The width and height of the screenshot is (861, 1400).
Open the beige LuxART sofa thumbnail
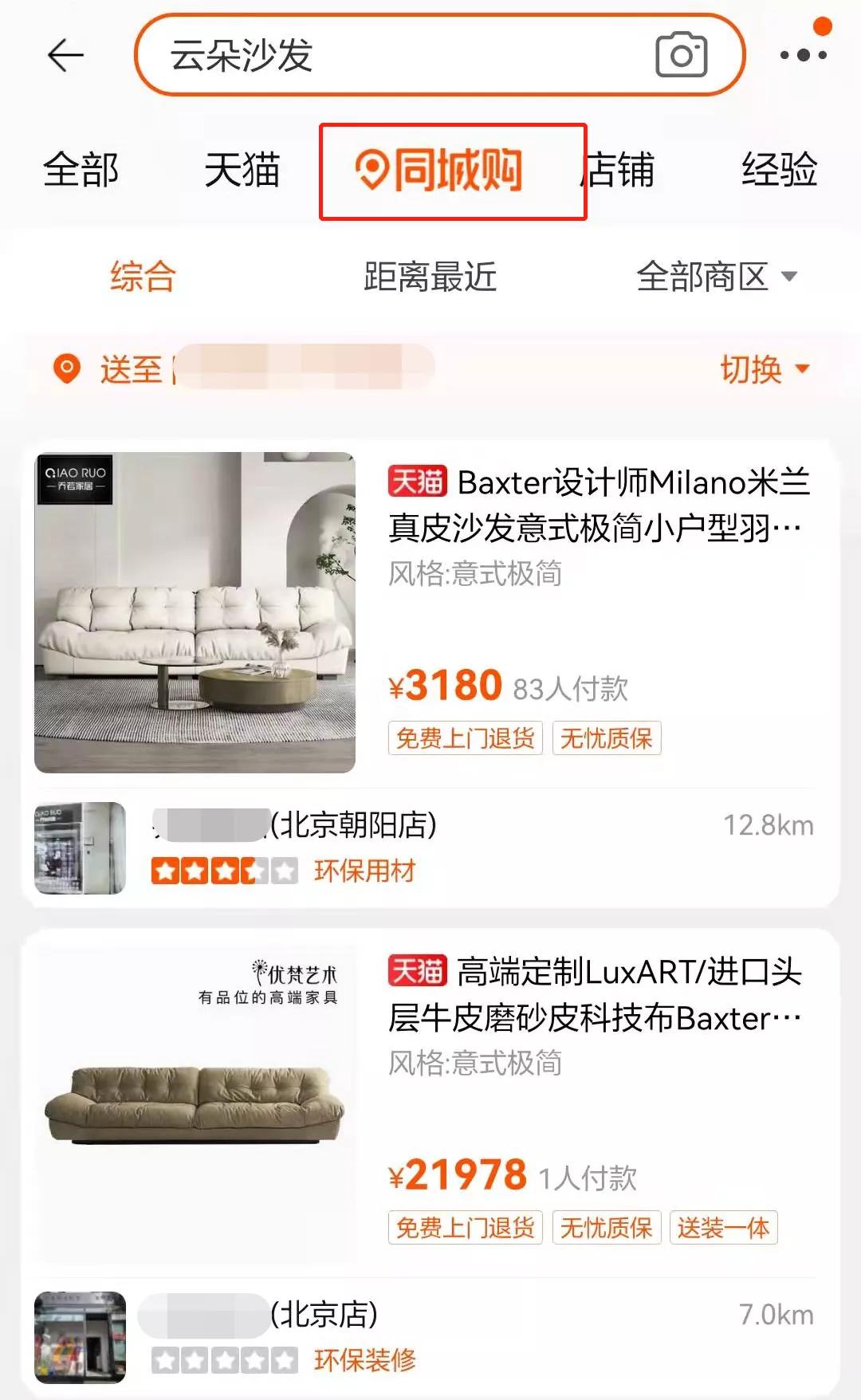pyautogui.click(x=195, y=1108)
